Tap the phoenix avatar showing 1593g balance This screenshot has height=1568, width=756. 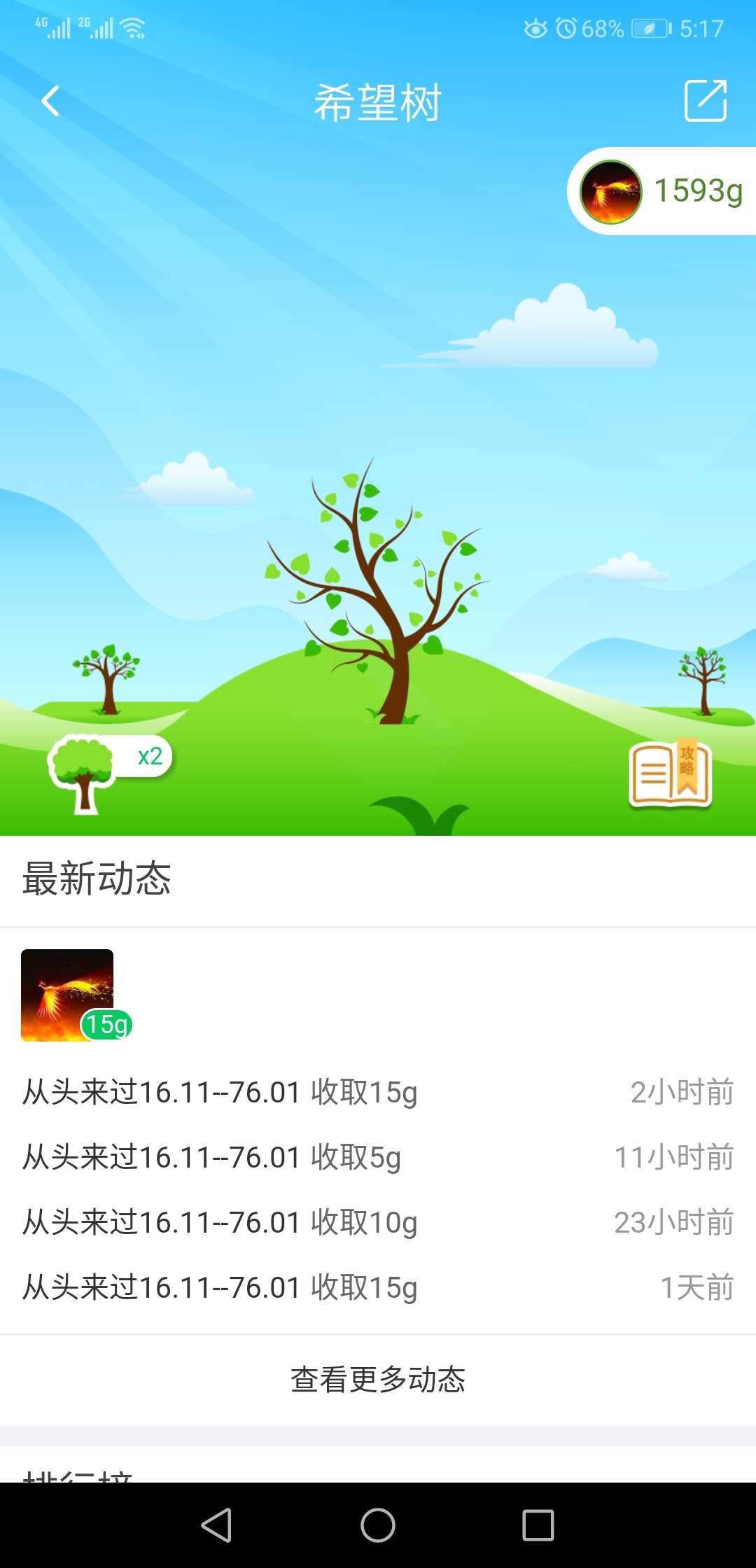(x=610, y=189)
